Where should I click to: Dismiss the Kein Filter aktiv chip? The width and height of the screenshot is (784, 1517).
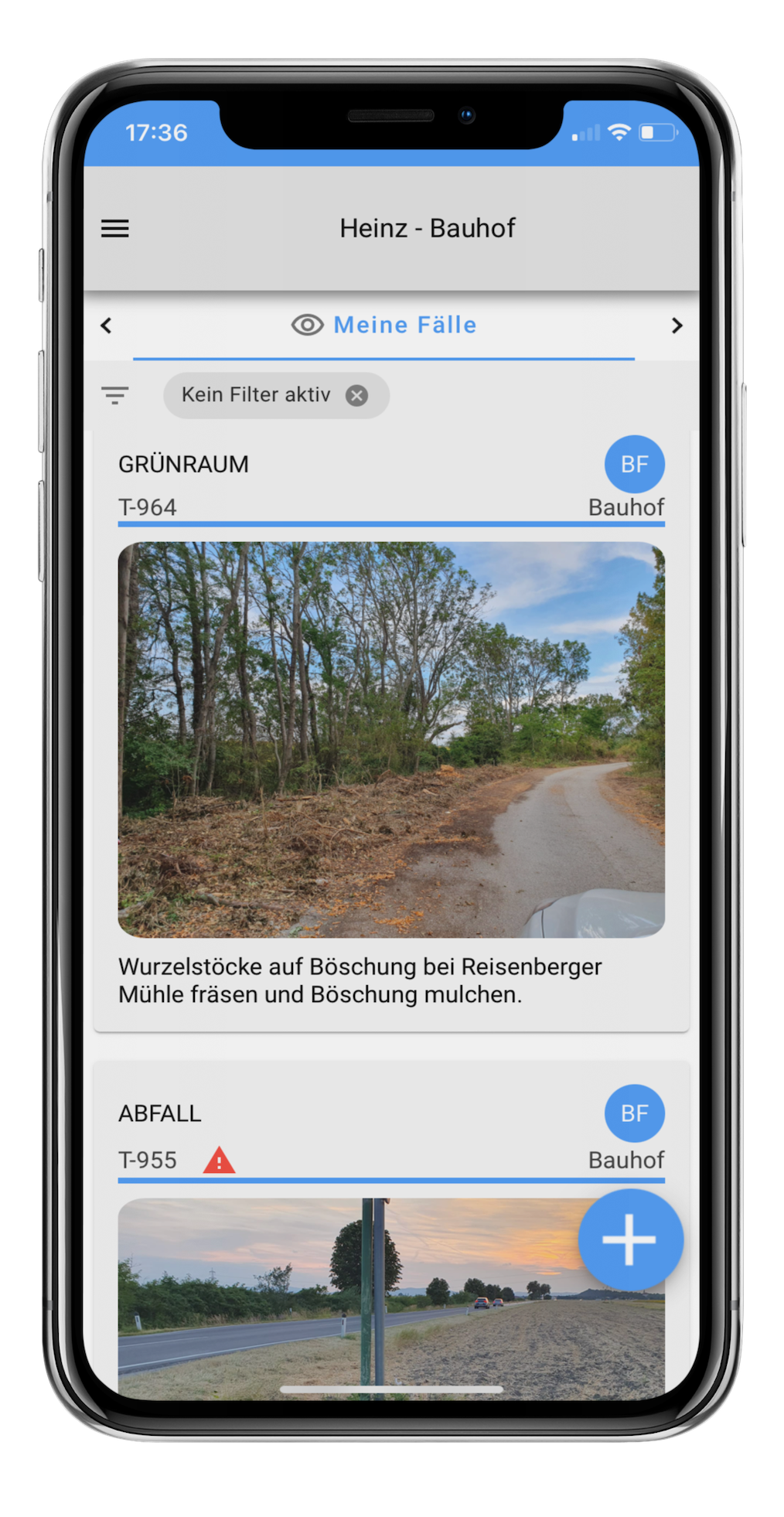coord(356,396)
